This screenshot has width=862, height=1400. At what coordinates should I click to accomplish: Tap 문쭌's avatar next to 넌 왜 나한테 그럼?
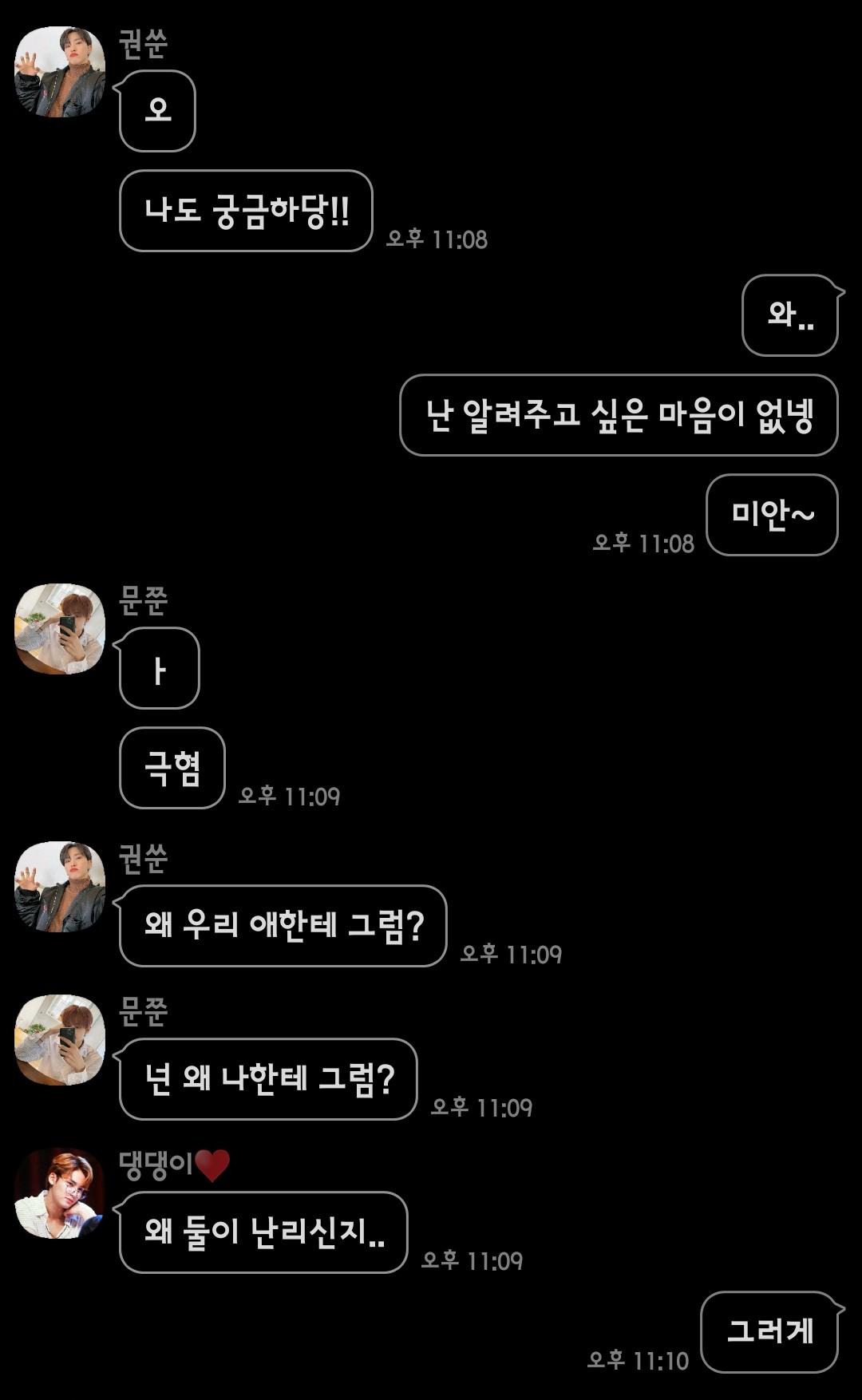[60, 1040]
